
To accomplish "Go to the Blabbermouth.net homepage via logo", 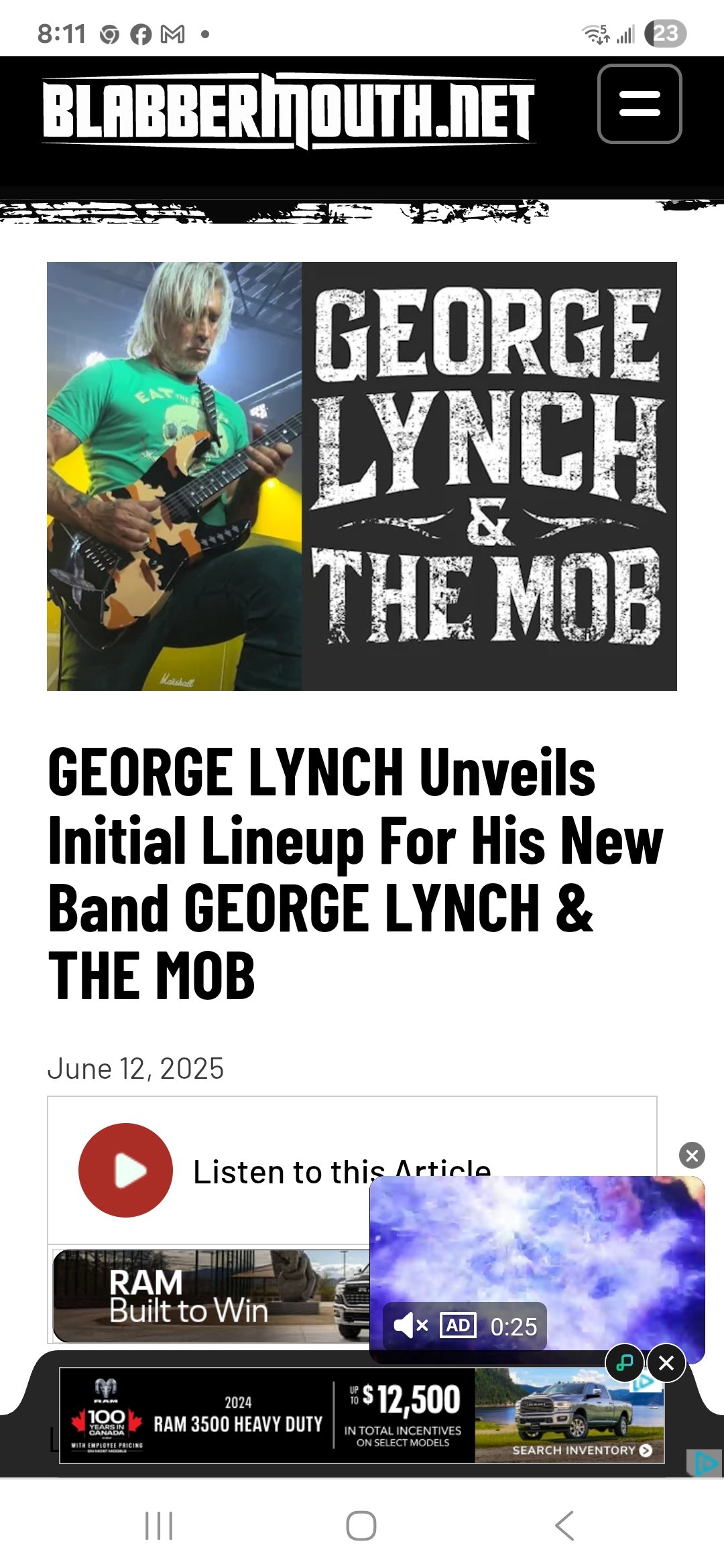I will click(289, 109).
